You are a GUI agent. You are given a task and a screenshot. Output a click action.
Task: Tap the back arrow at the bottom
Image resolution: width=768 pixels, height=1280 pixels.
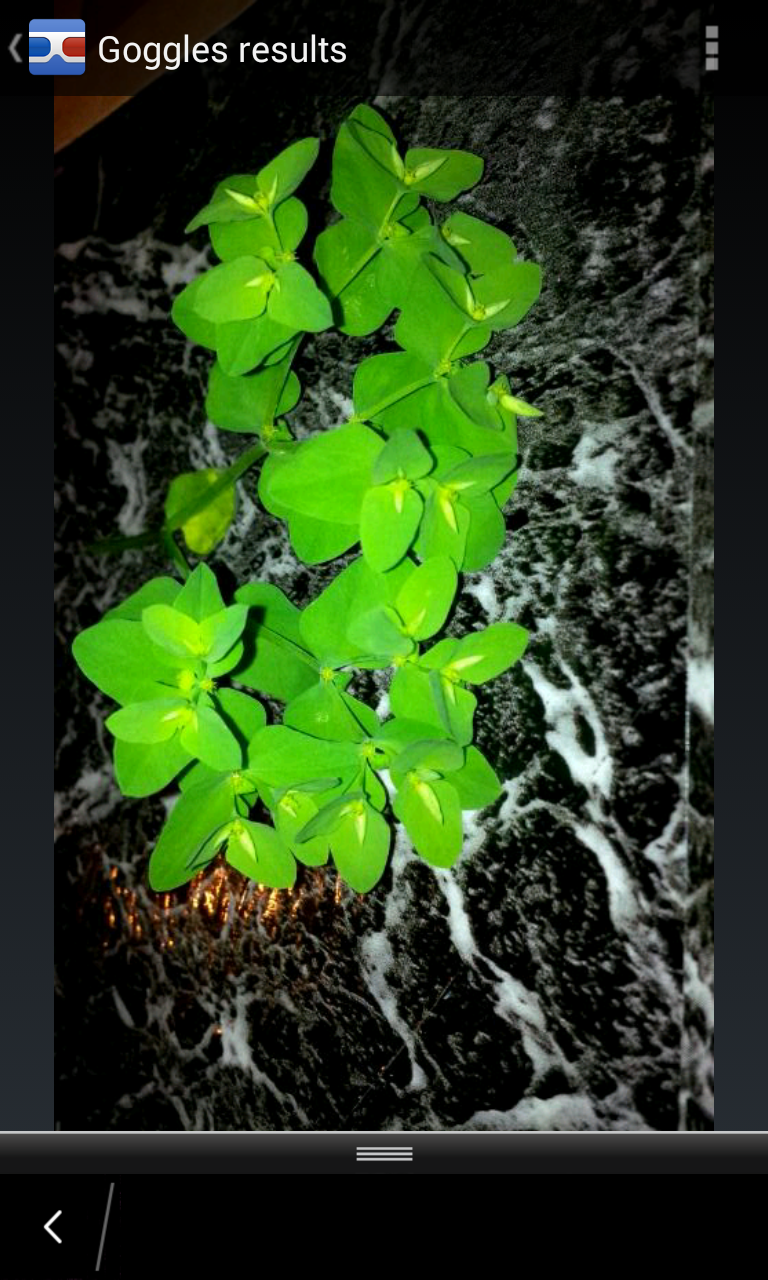tap(53, 1226)
